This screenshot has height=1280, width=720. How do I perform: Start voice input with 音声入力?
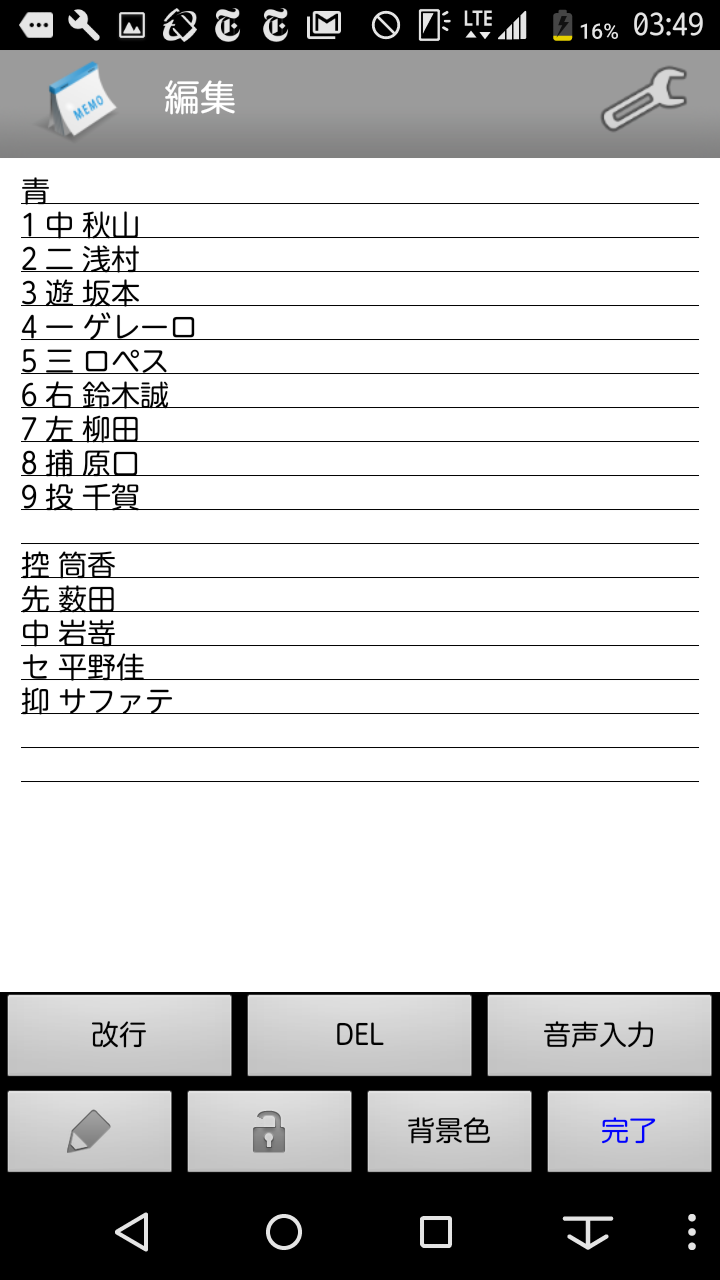600,1035
